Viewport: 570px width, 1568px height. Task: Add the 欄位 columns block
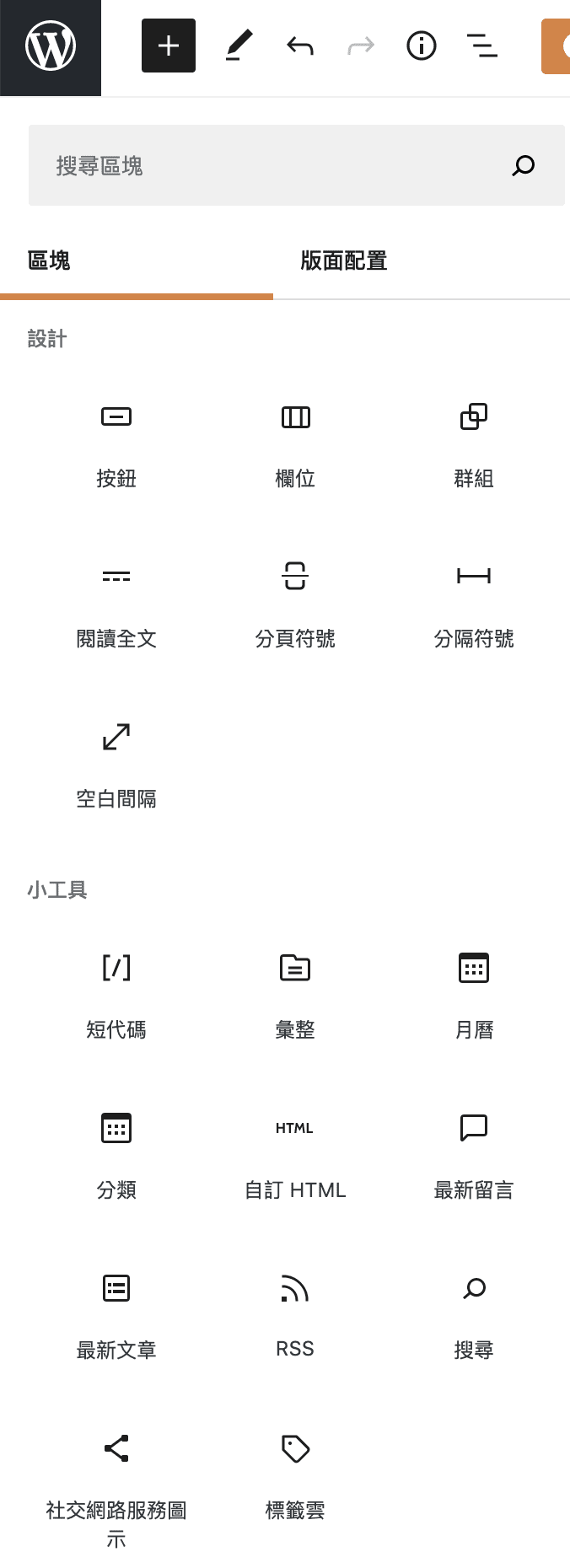(295, 443)
